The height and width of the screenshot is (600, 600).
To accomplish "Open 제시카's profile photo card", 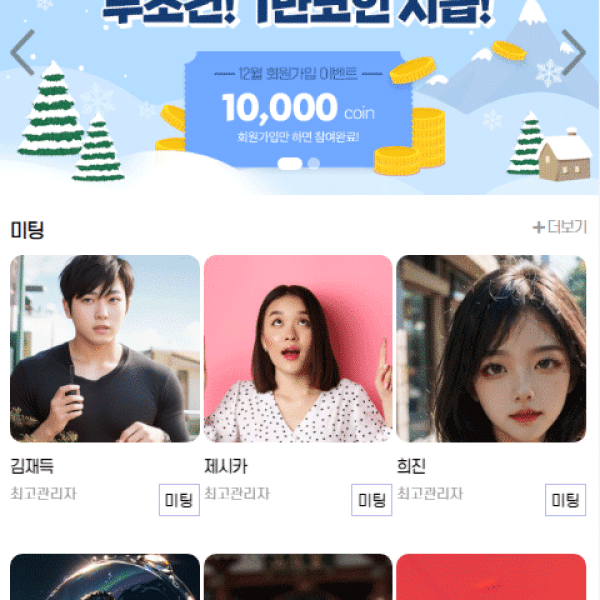I will coord(298,348).
